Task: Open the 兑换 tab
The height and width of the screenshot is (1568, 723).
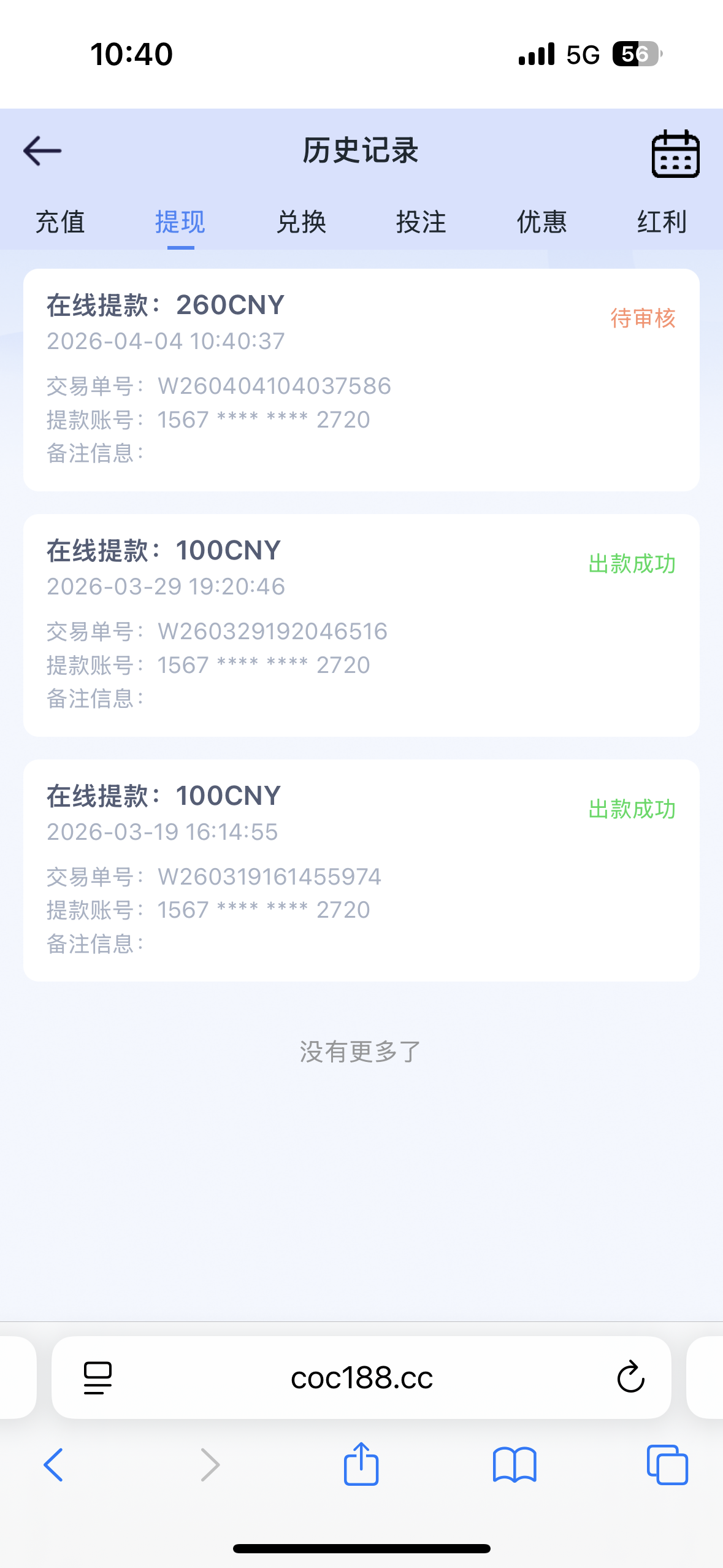Action: pyautogui.click(x=301, y=223)
